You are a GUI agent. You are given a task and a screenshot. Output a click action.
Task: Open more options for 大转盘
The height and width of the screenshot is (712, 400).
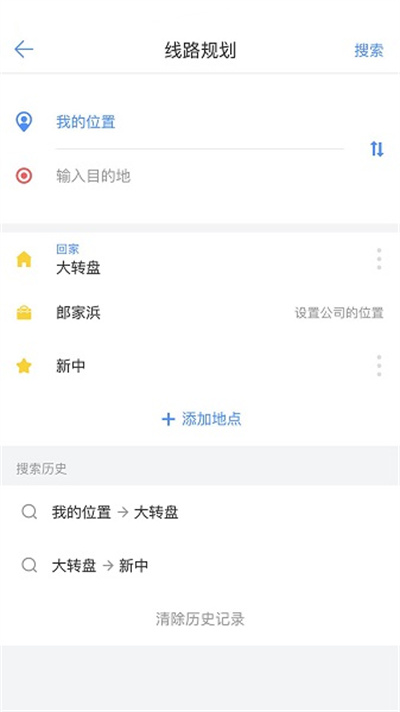(379, 259)
